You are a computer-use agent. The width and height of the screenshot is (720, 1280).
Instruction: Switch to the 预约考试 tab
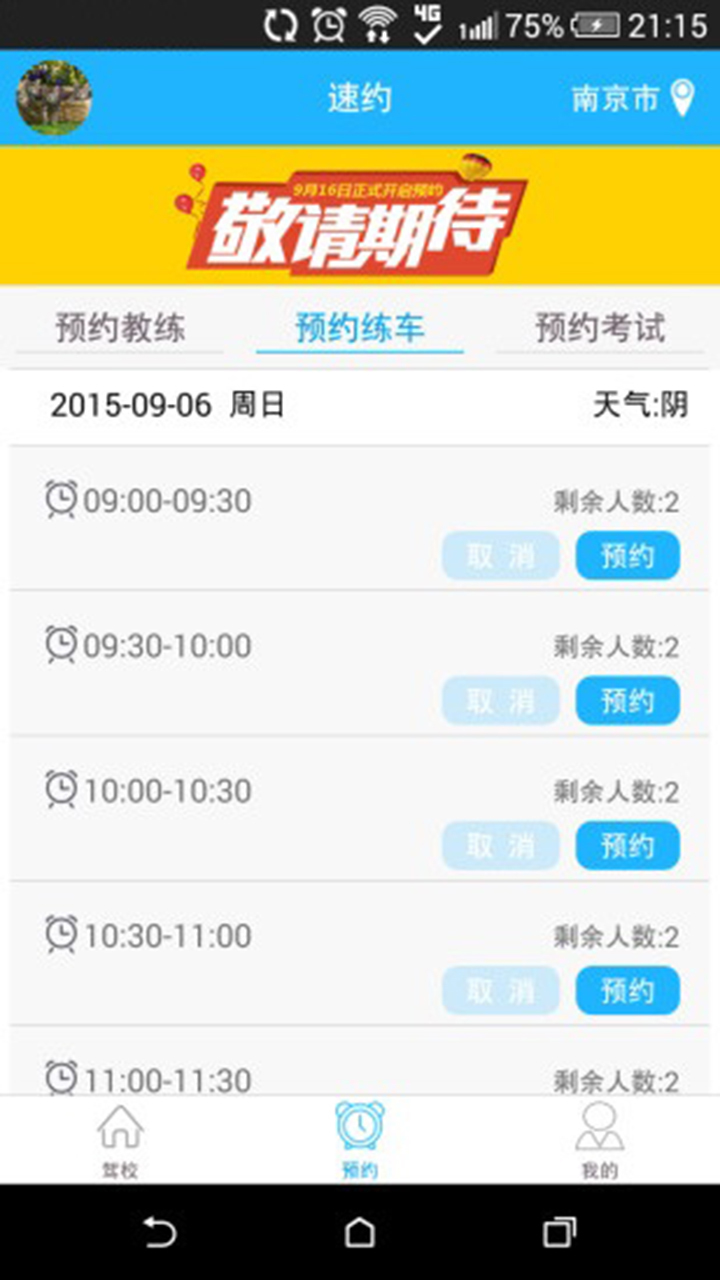click(600, 329)
